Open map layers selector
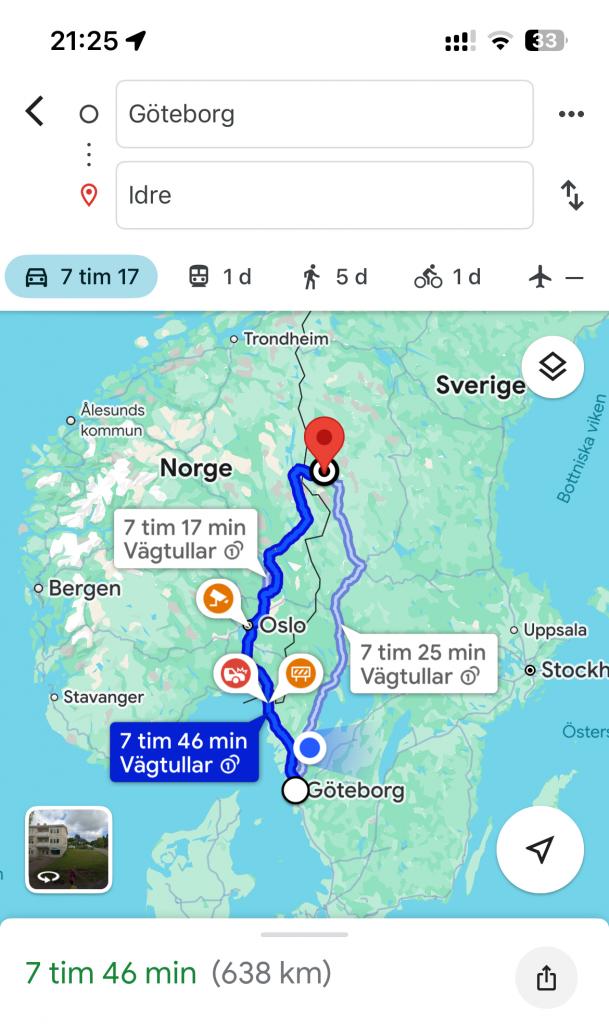This screenshot has height=1024, width=609. point(552,367)
